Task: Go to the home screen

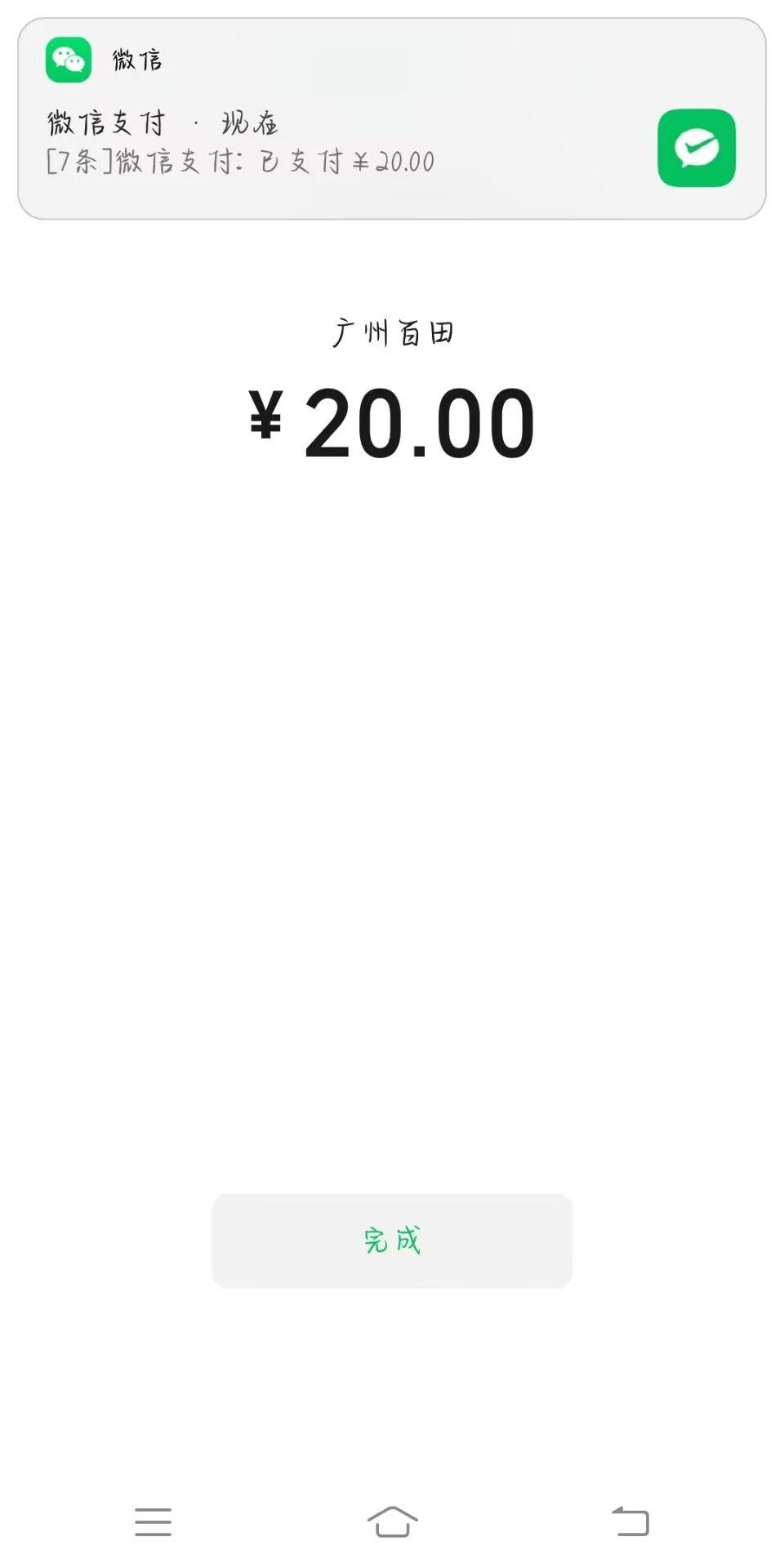Action: [392, 1521]
